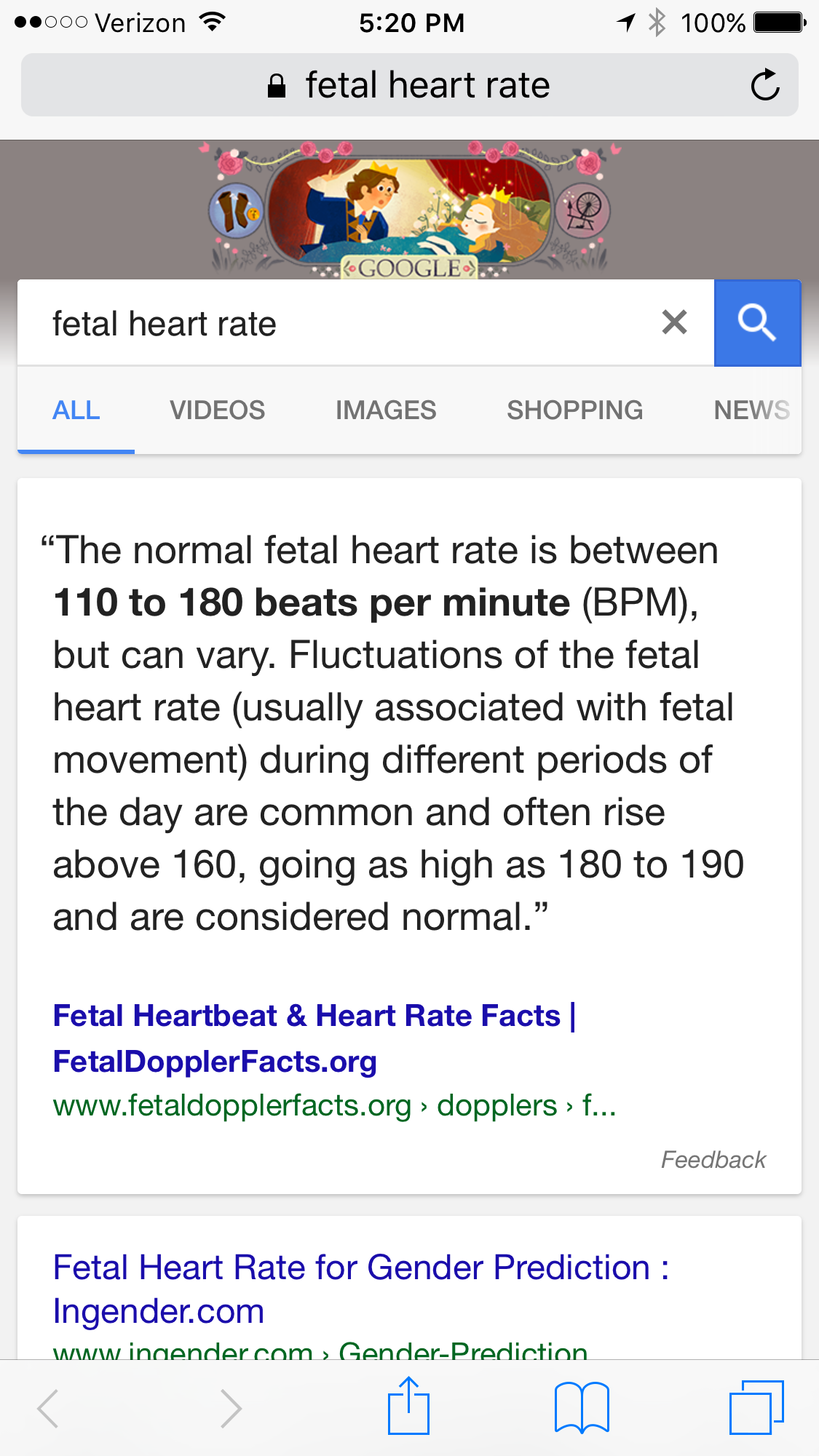Open Fetal Heart Rate for Gender Prediction result
The width and height of the screenshot is (819, 1456).
[x=361, y=1289]
